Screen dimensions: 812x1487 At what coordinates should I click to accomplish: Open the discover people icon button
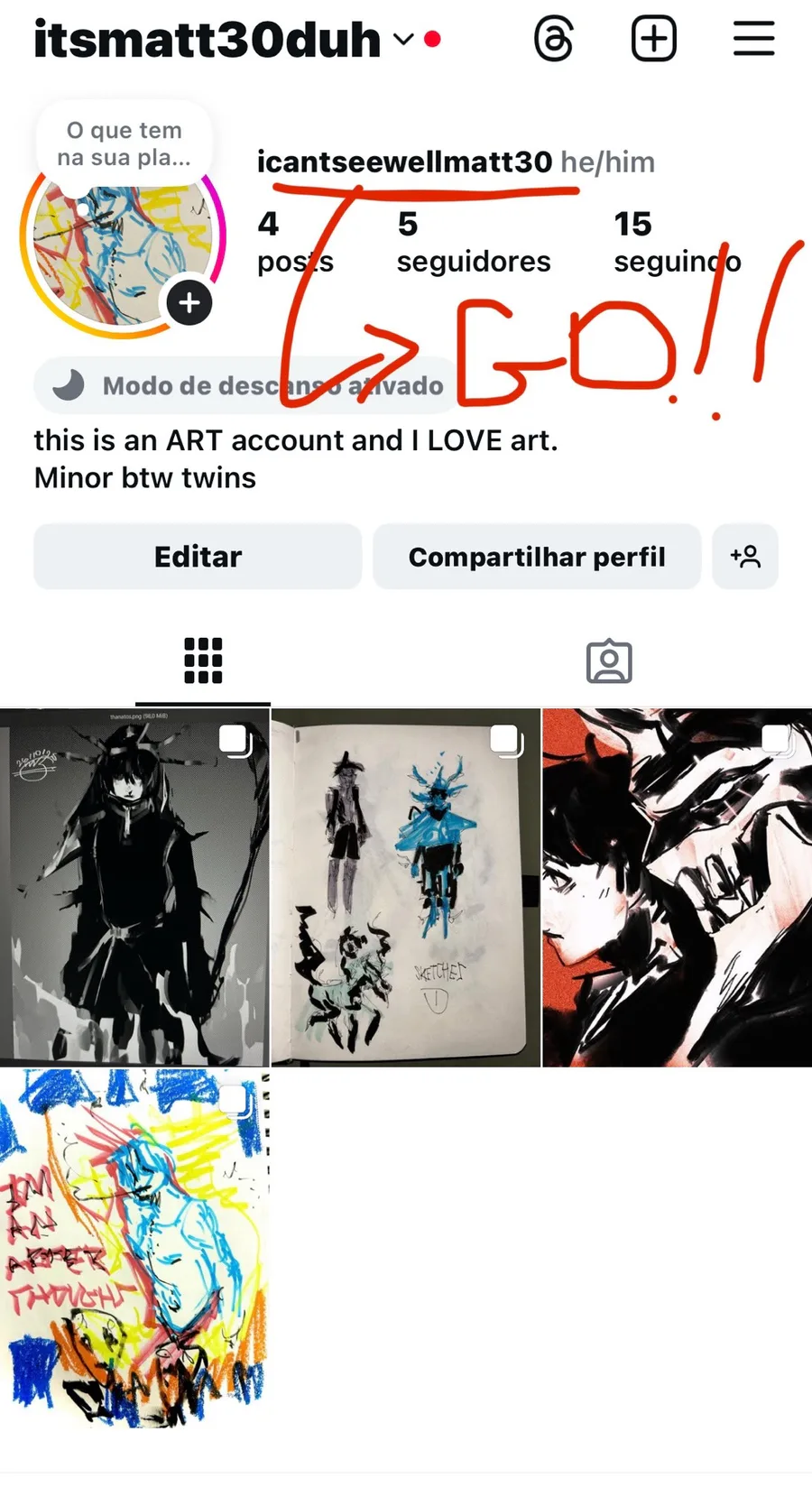745,557
